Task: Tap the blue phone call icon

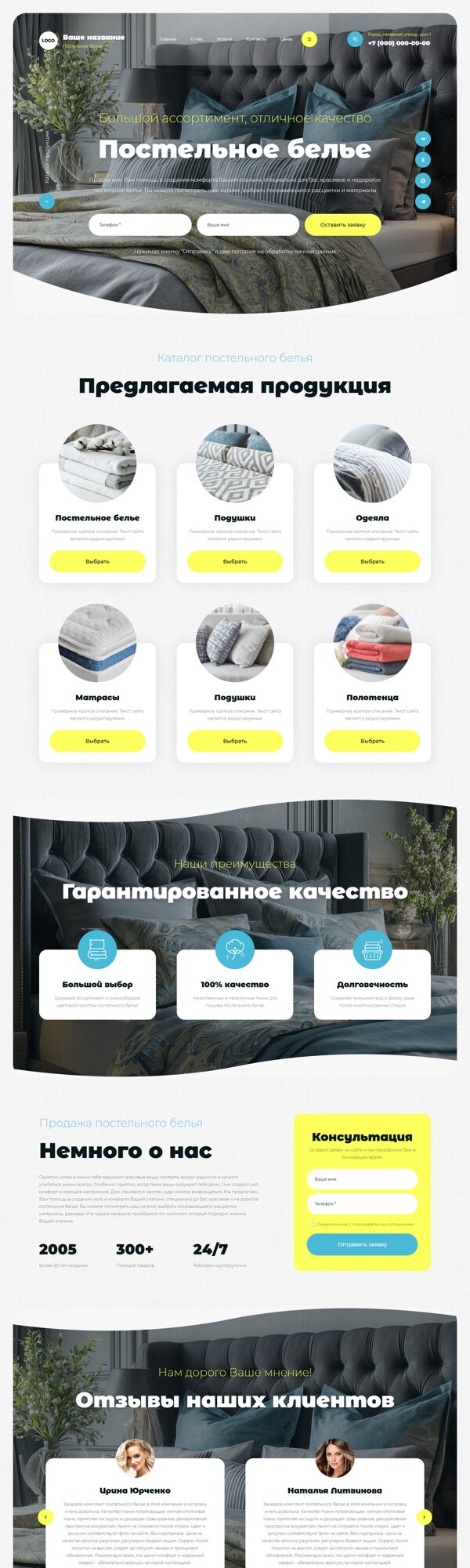Action: [x=355, y=39]
